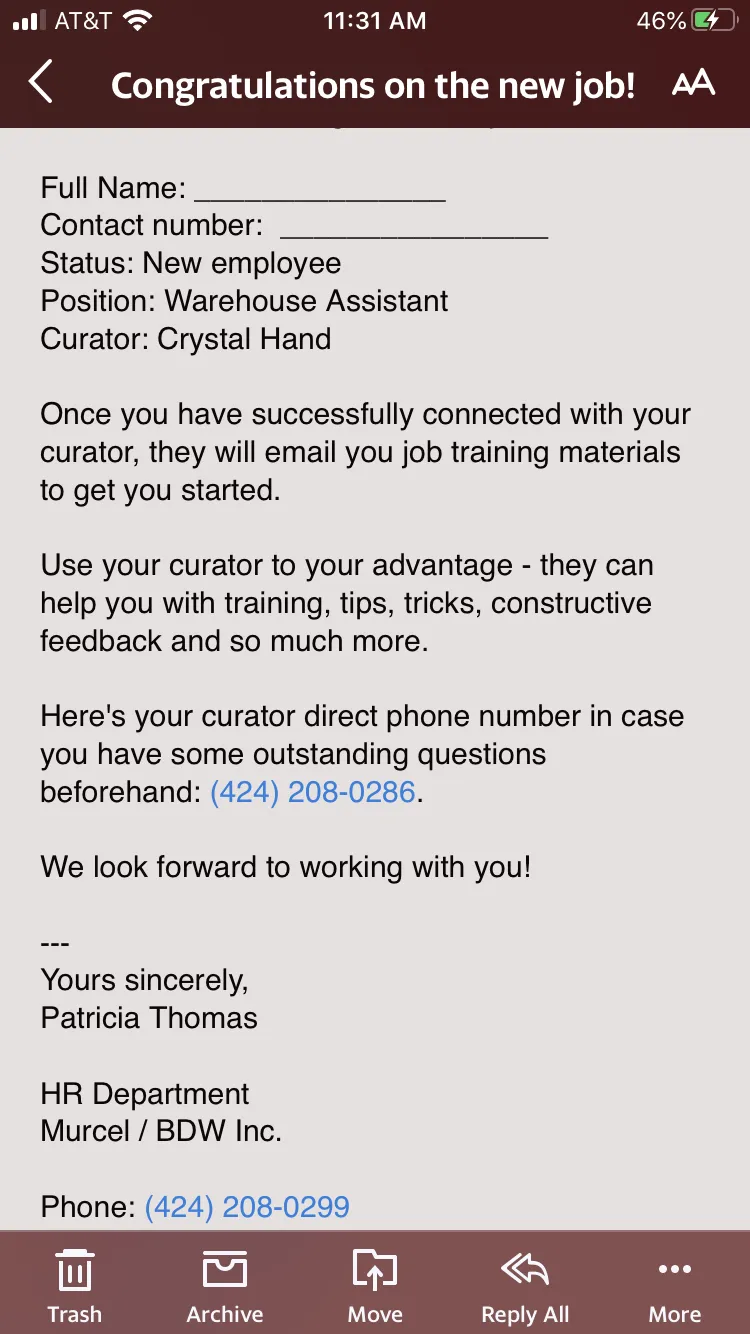
Task: Open the More options menu
Action: [x=675, y=1287]
